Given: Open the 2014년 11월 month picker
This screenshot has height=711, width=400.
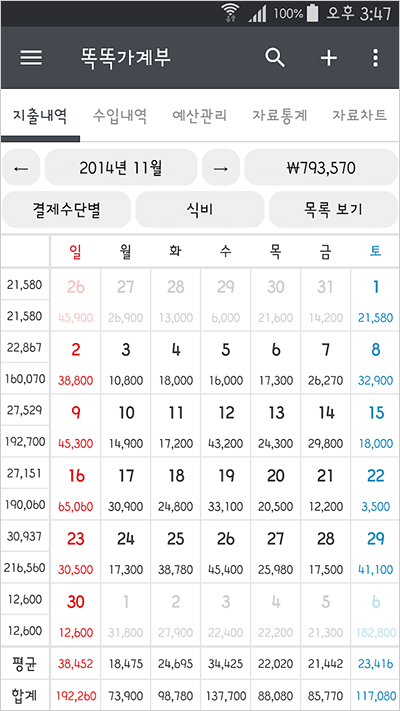Looking at the screenshot, I should tap(121, 167).
